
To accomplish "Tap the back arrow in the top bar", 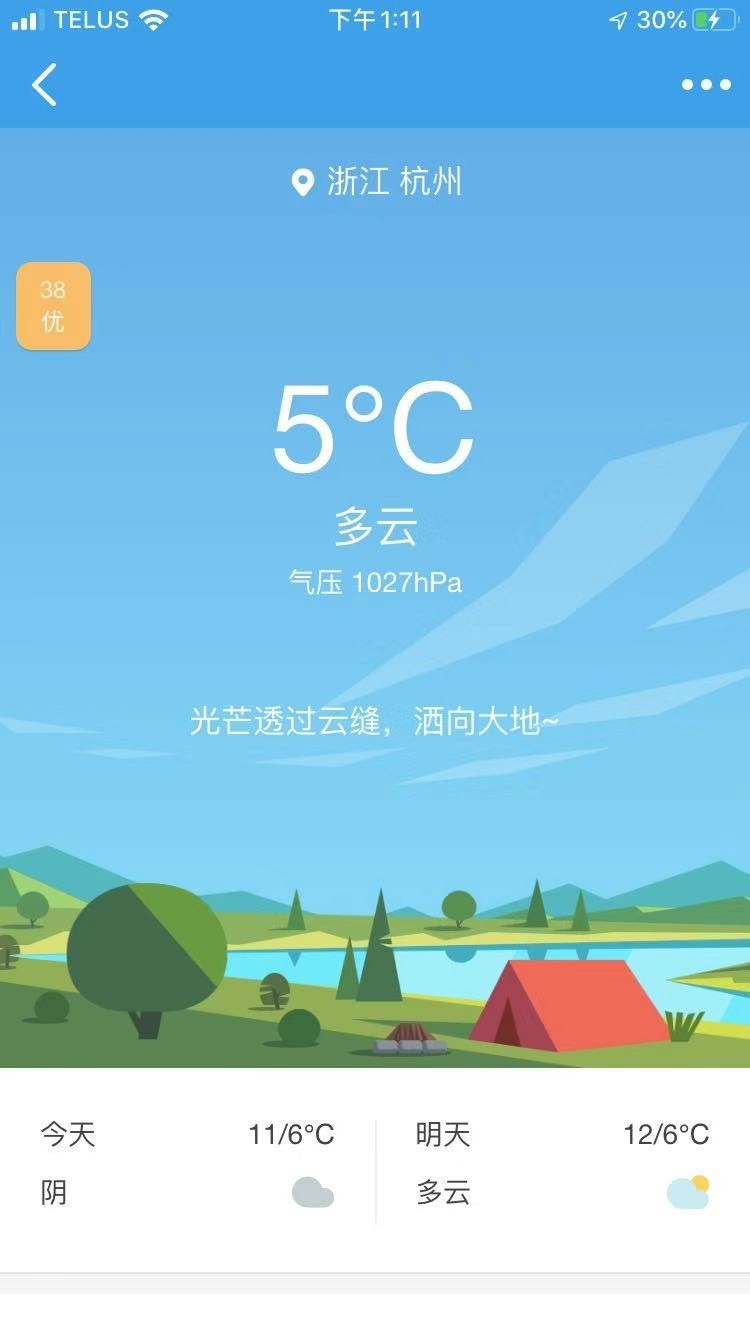I will coord(43,85).
